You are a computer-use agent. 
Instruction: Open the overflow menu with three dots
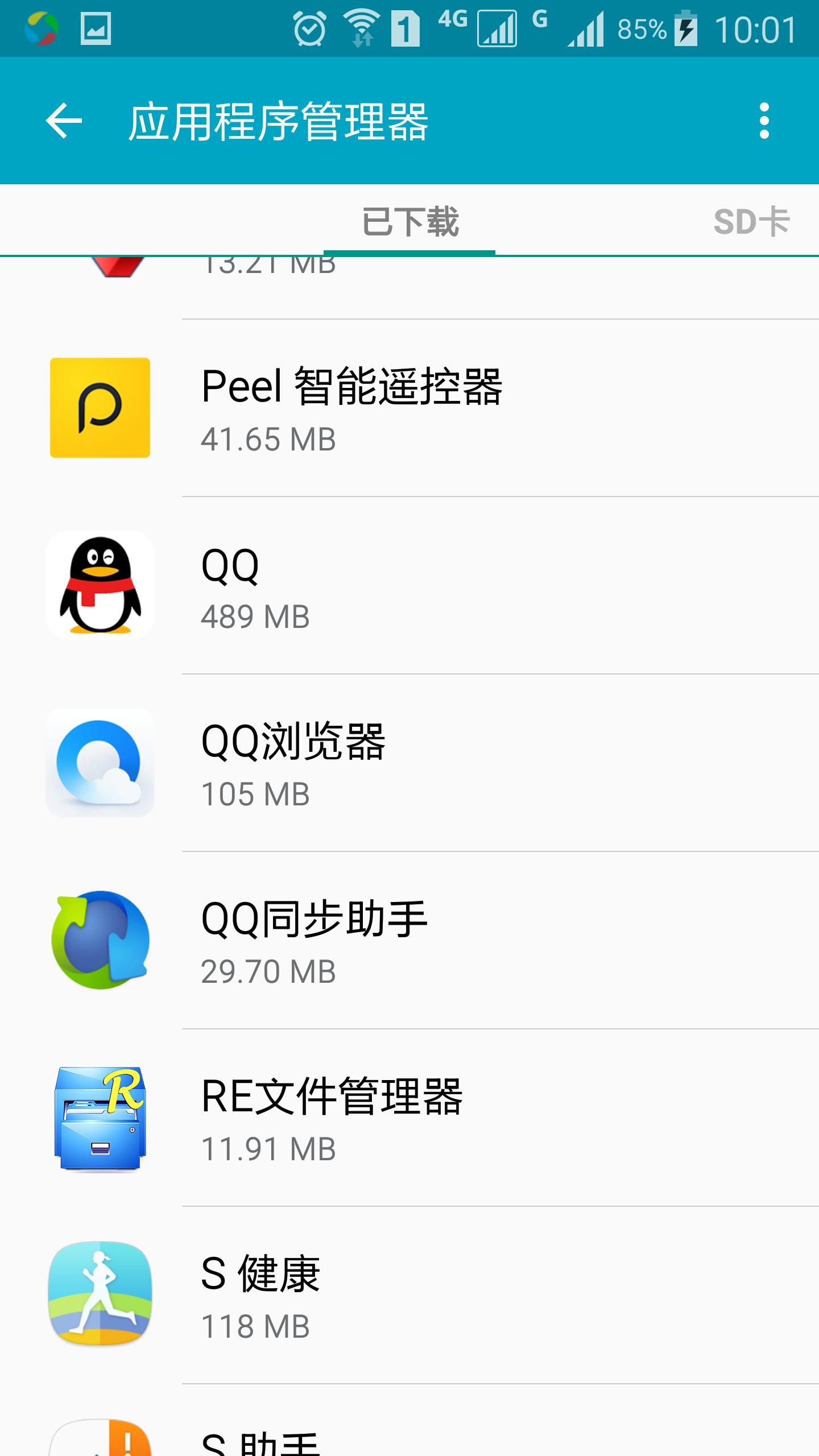(765, 121)
